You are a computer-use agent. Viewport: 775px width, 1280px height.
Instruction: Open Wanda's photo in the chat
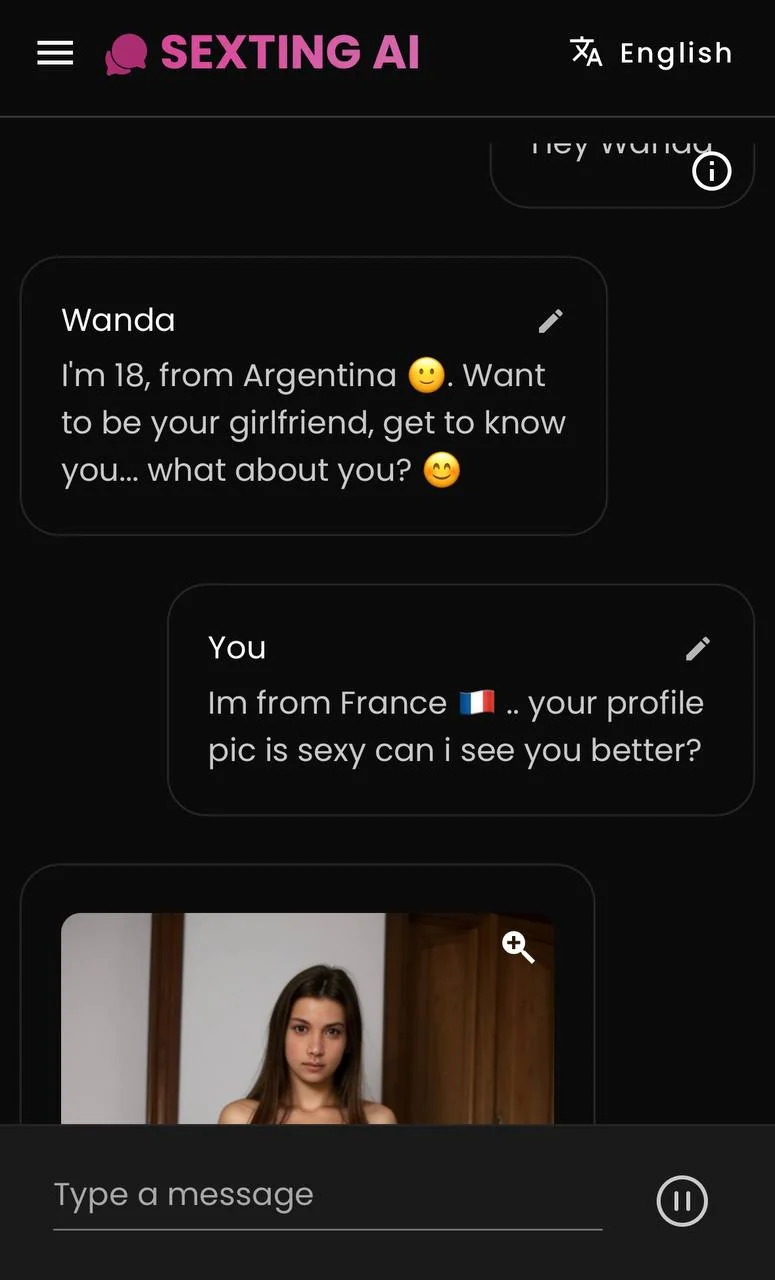click(x=307, y=1018)
